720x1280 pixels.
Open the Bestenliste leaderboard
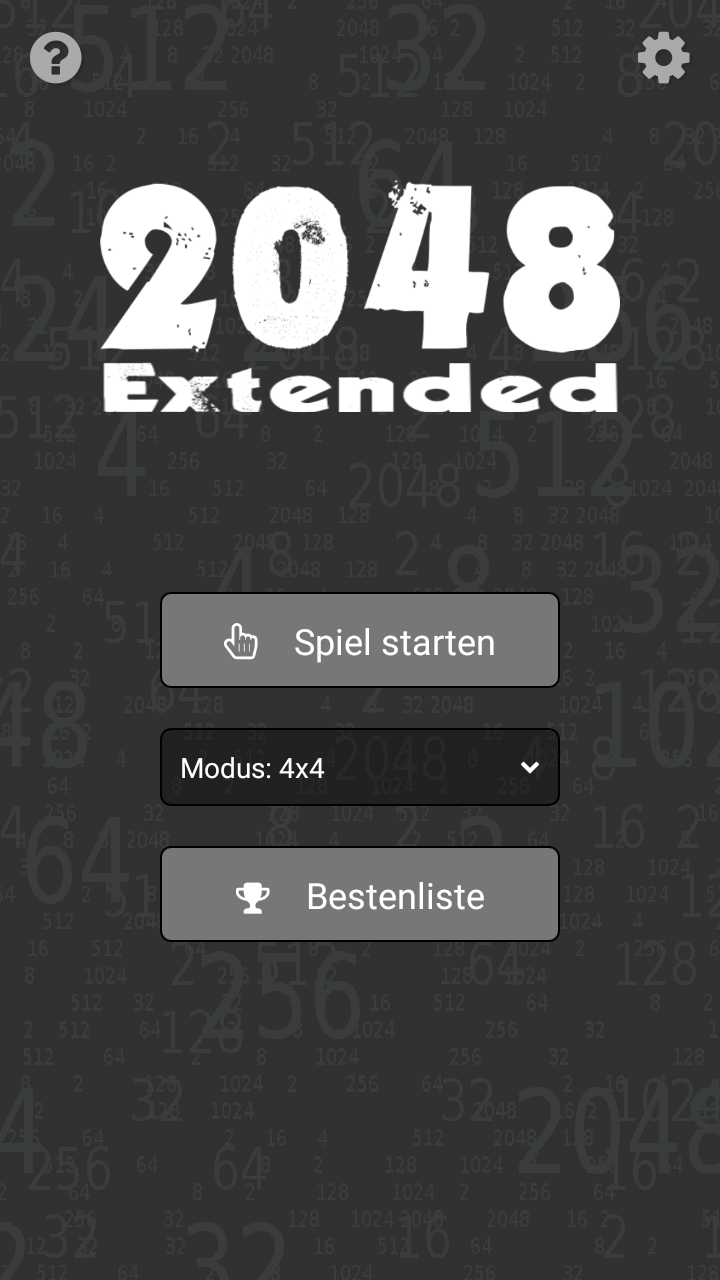(360, 895)
